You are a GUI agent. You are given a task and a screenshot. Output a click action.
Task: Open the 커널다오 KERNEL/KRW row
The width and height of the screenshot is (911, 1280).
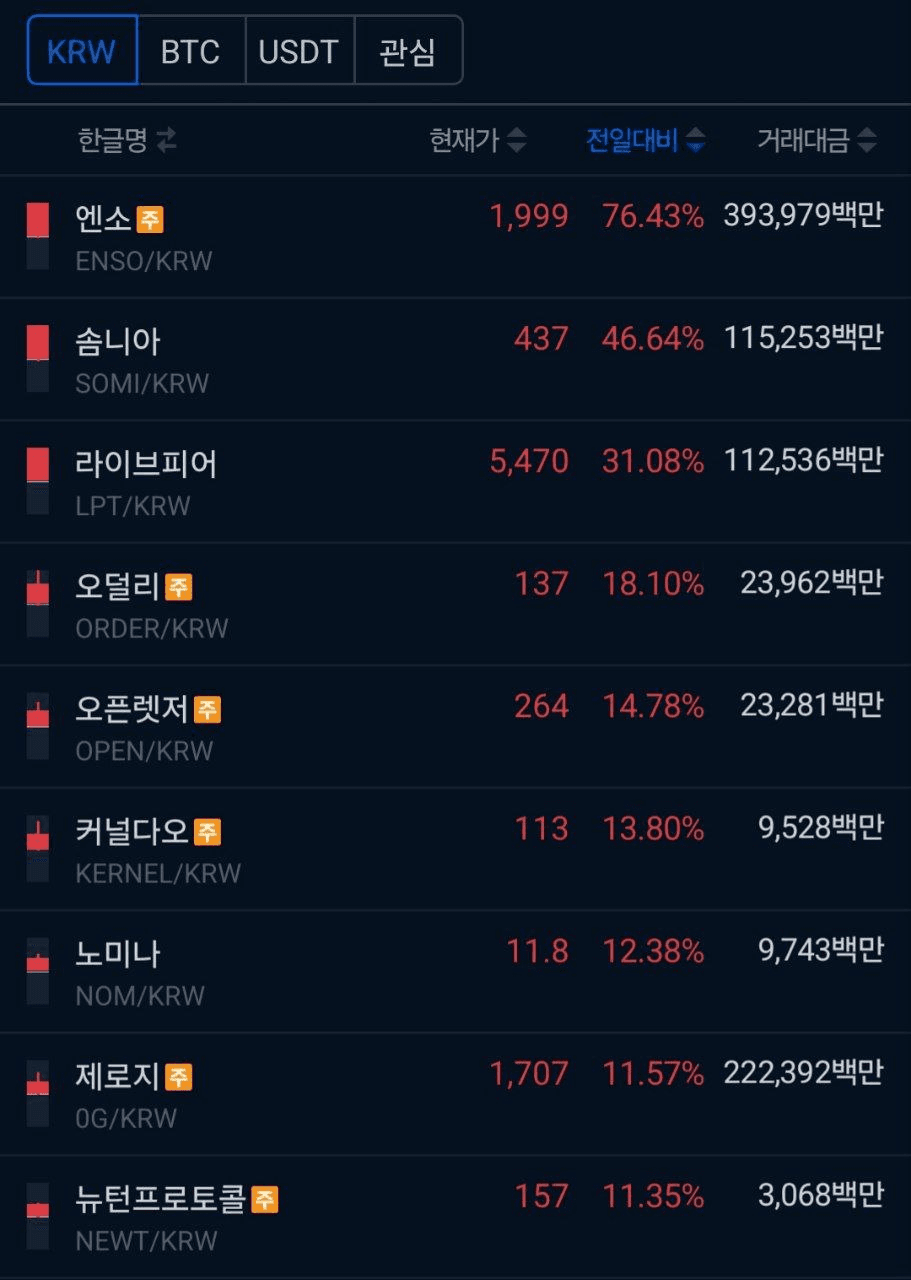455,849
